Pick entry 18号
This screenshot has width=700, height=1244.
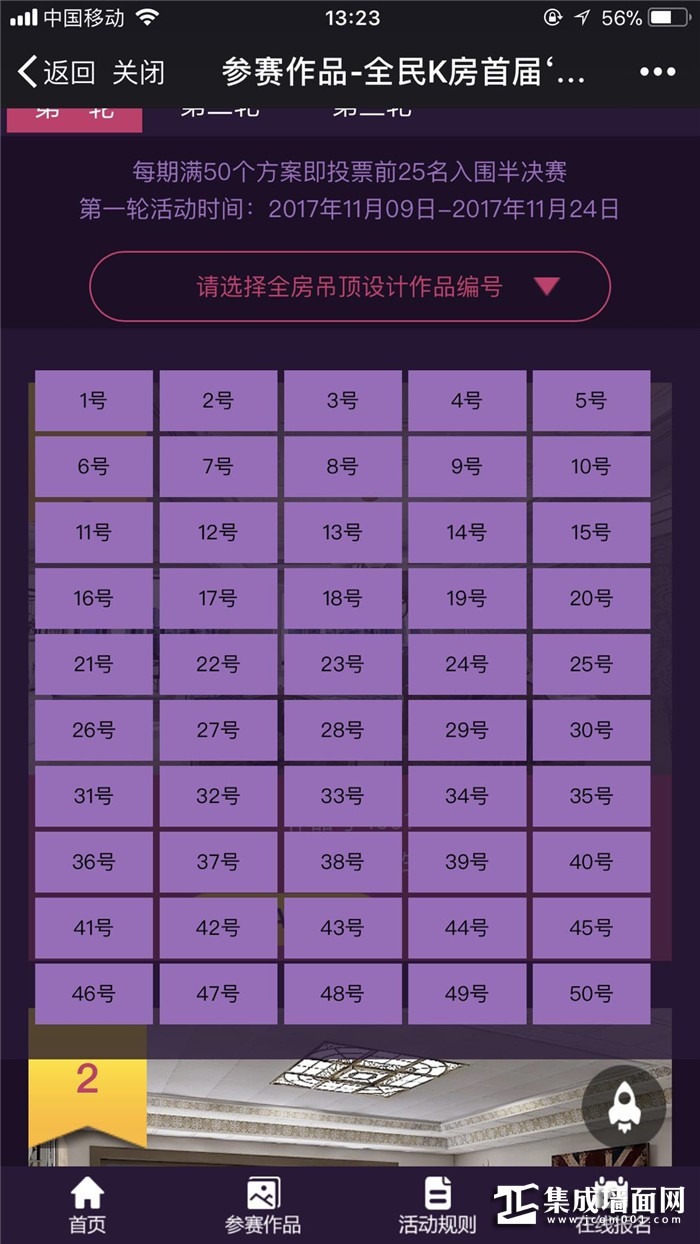pyautogui.click(x=342, y=599)
